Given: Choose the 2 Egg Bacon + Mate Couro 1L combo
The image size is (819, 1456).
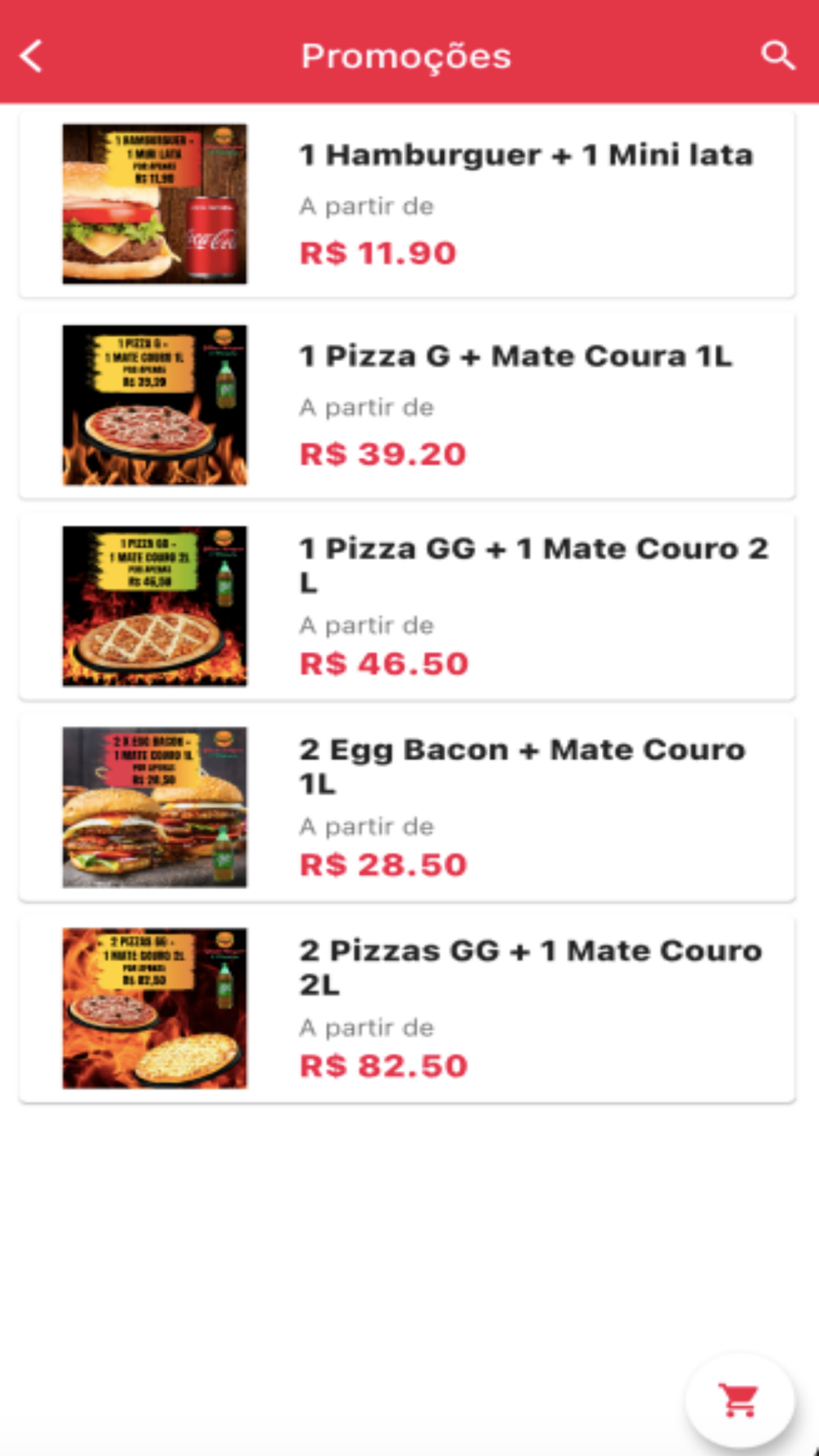Looking at the screenshot, I should 407,807.
